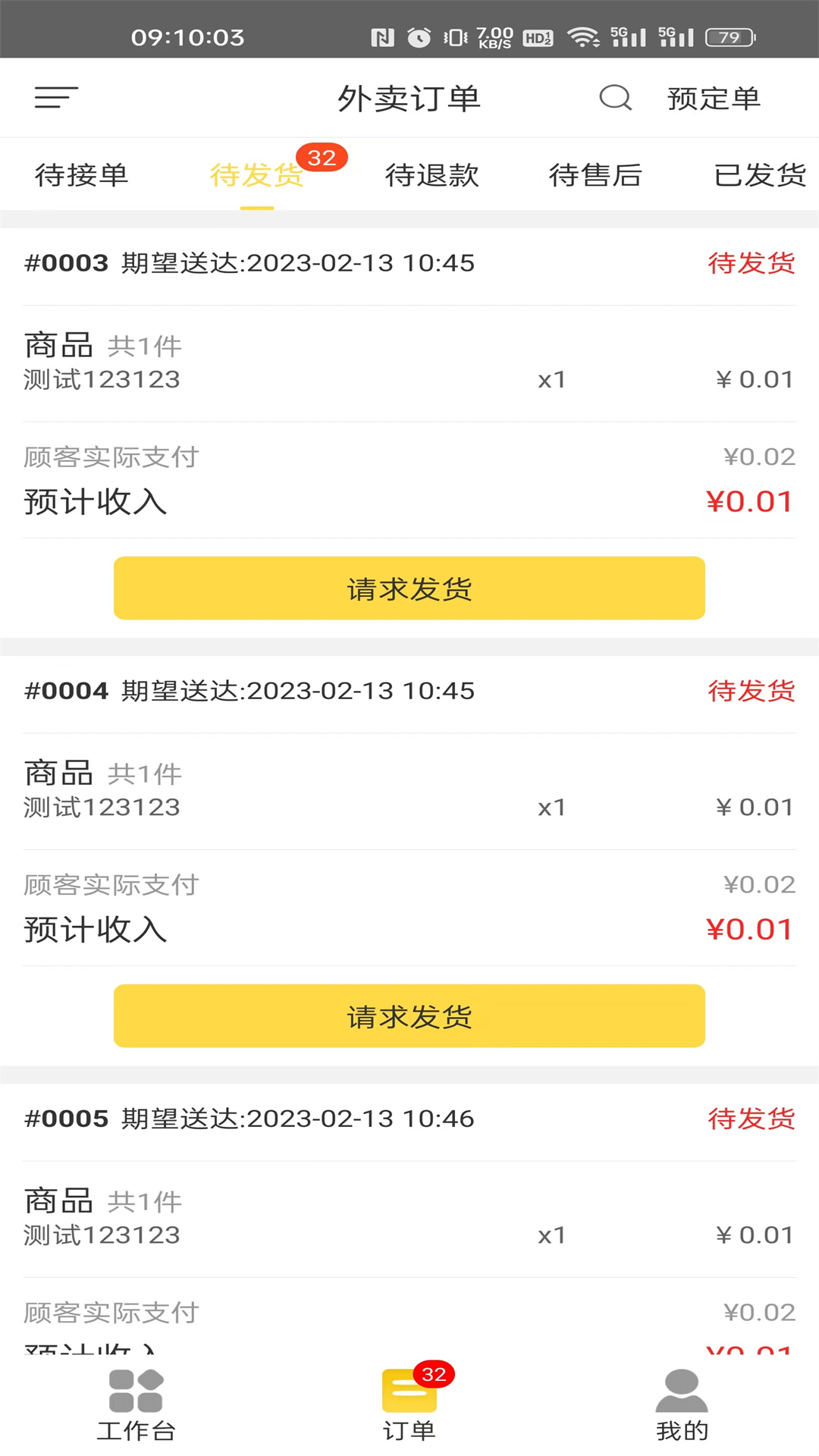View the 待售后 tab
This screenshot has height=1456, width=819.
(x=595, y=175)
